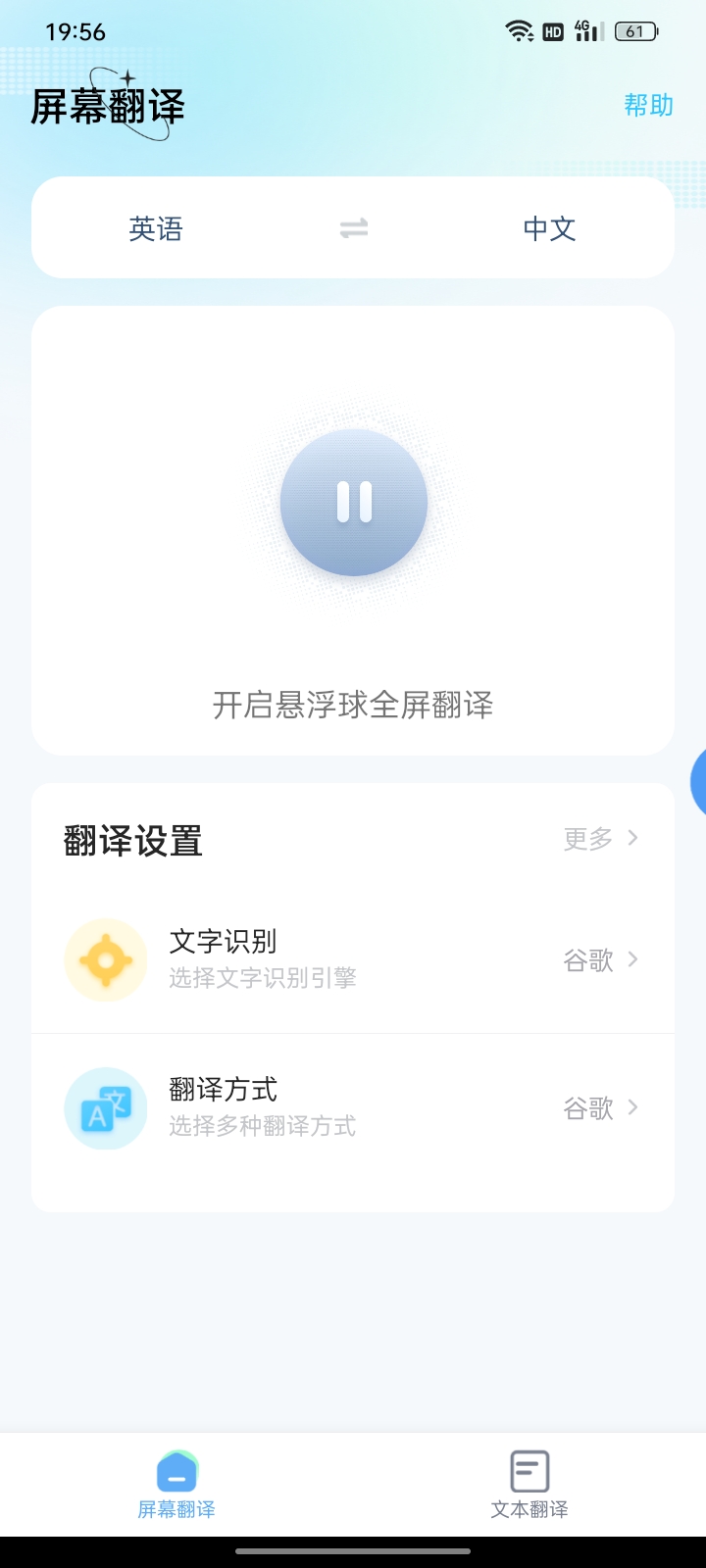Select 英语 as source language
The image size is (706, 1568).
156,229
